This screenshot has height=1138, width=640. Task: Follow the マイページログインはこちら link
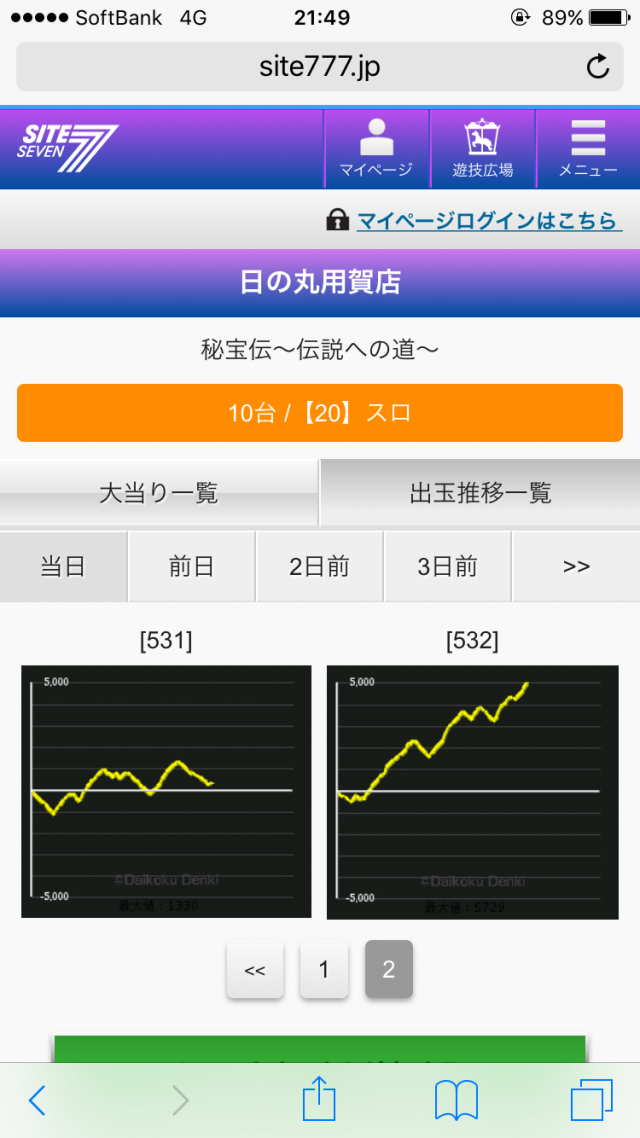487,221
